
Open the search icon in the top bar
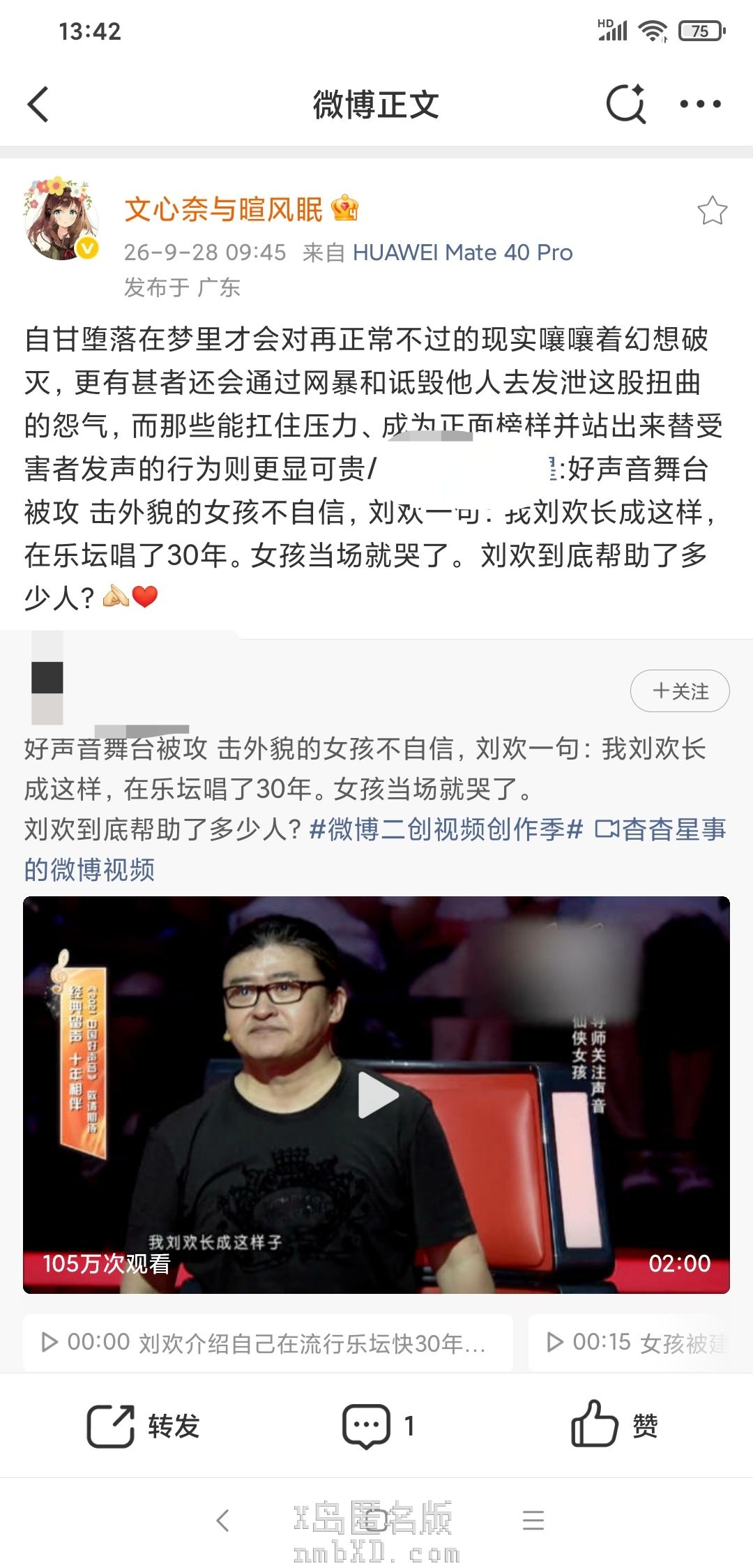coord(625,104)
